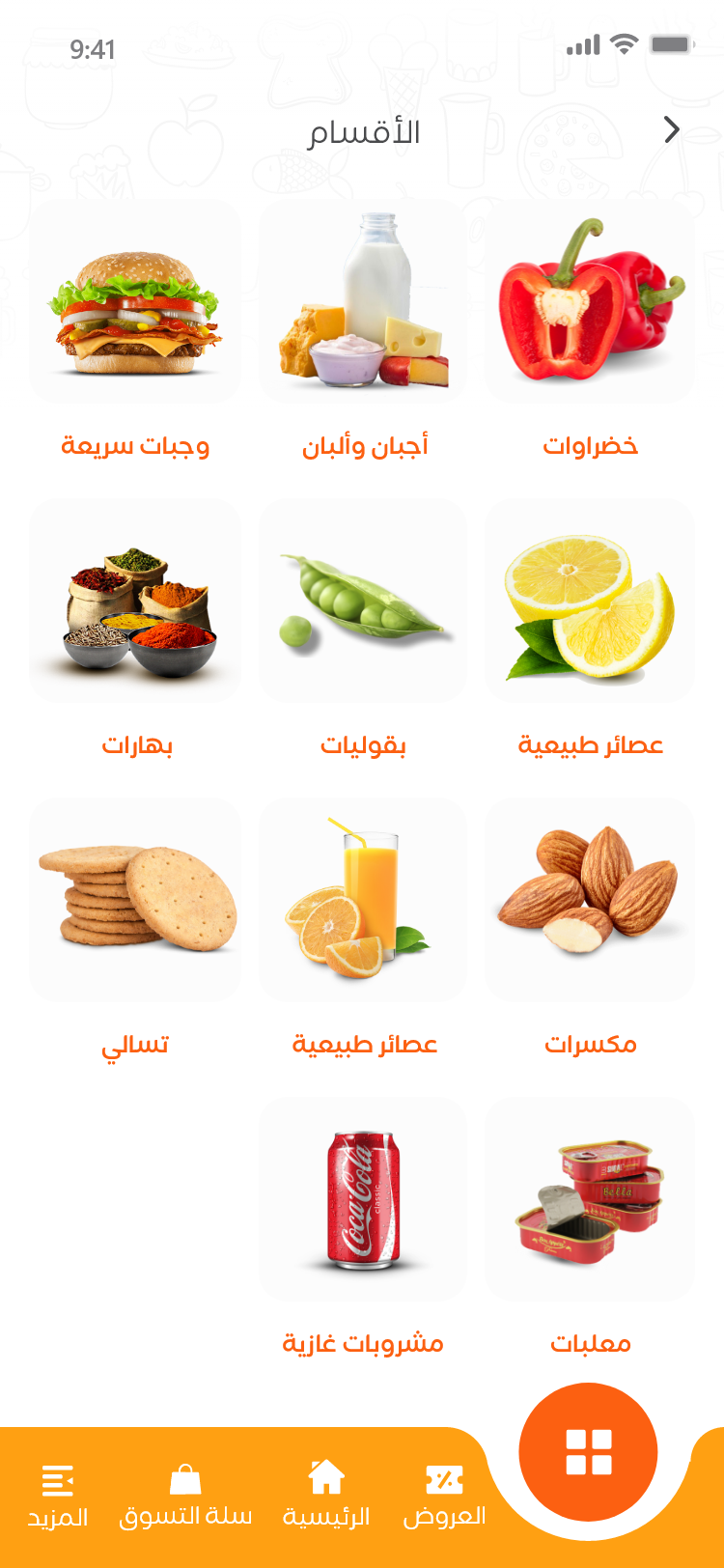Tap the back chevron in the header
Screen dimensions: 724x1568
pyautogui.click(x=672, y=129)
